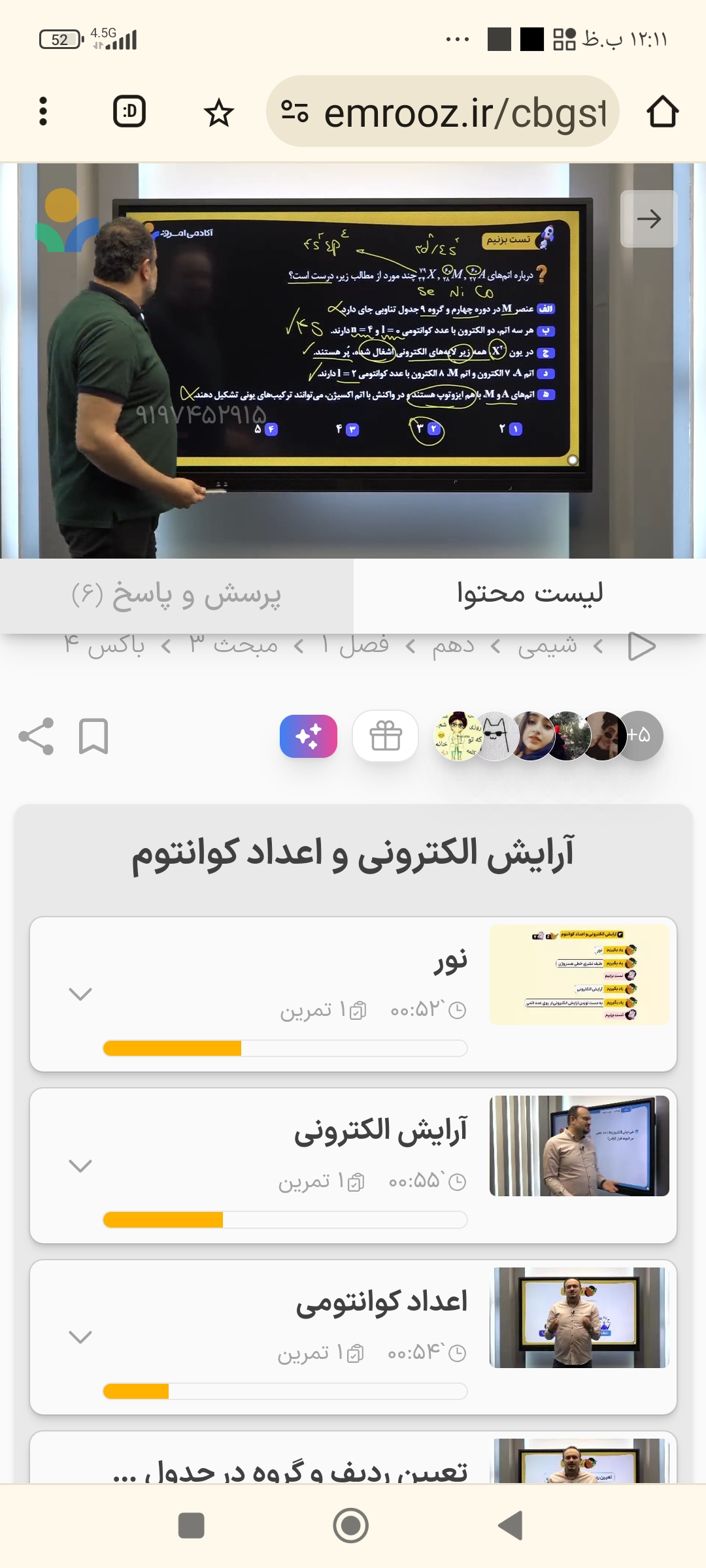Go to the browser home page
This screenshot has width=706, height=1568.
(662, 112)
